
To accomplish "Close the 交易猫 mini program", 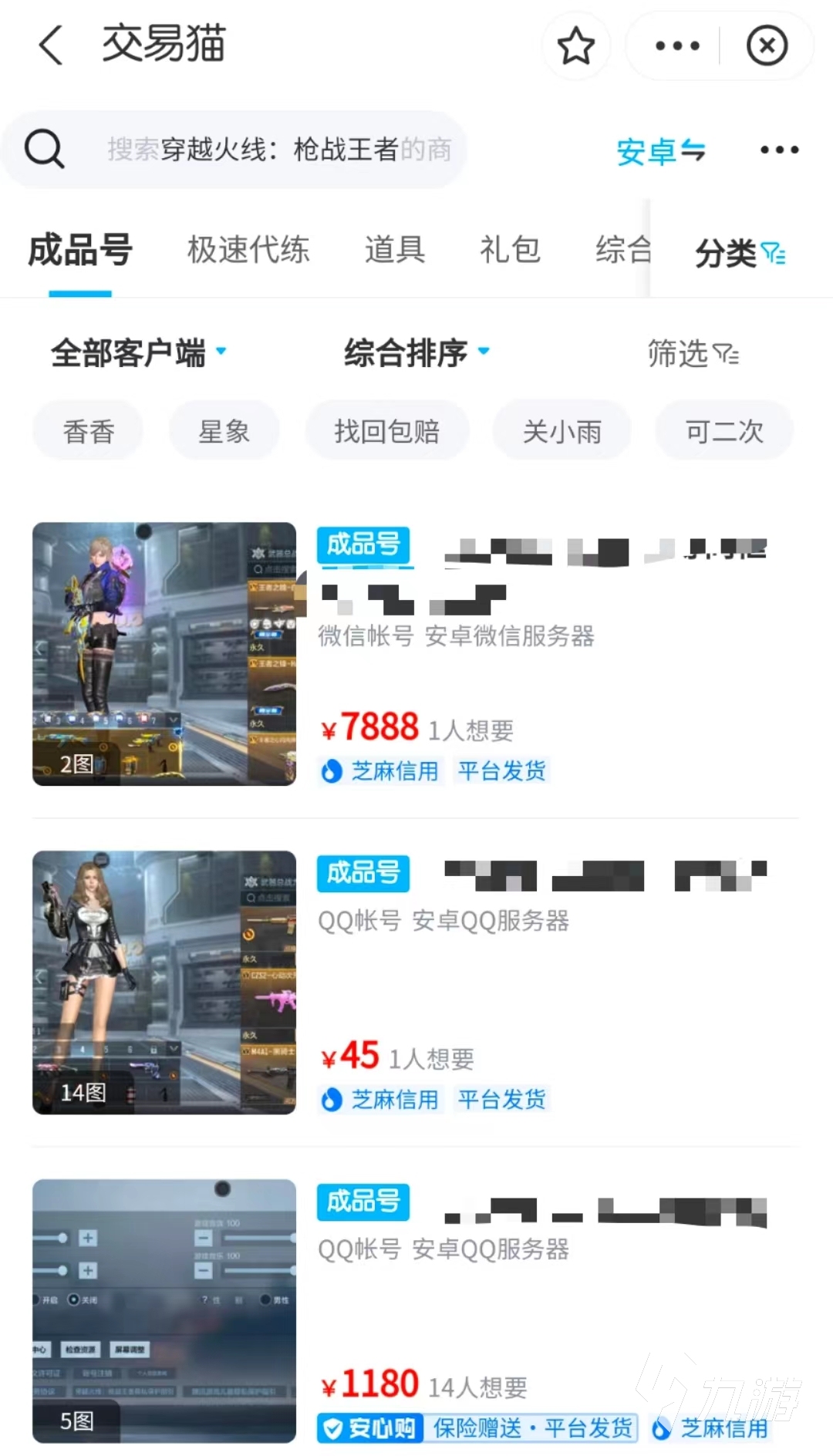I will pos(766,45).
